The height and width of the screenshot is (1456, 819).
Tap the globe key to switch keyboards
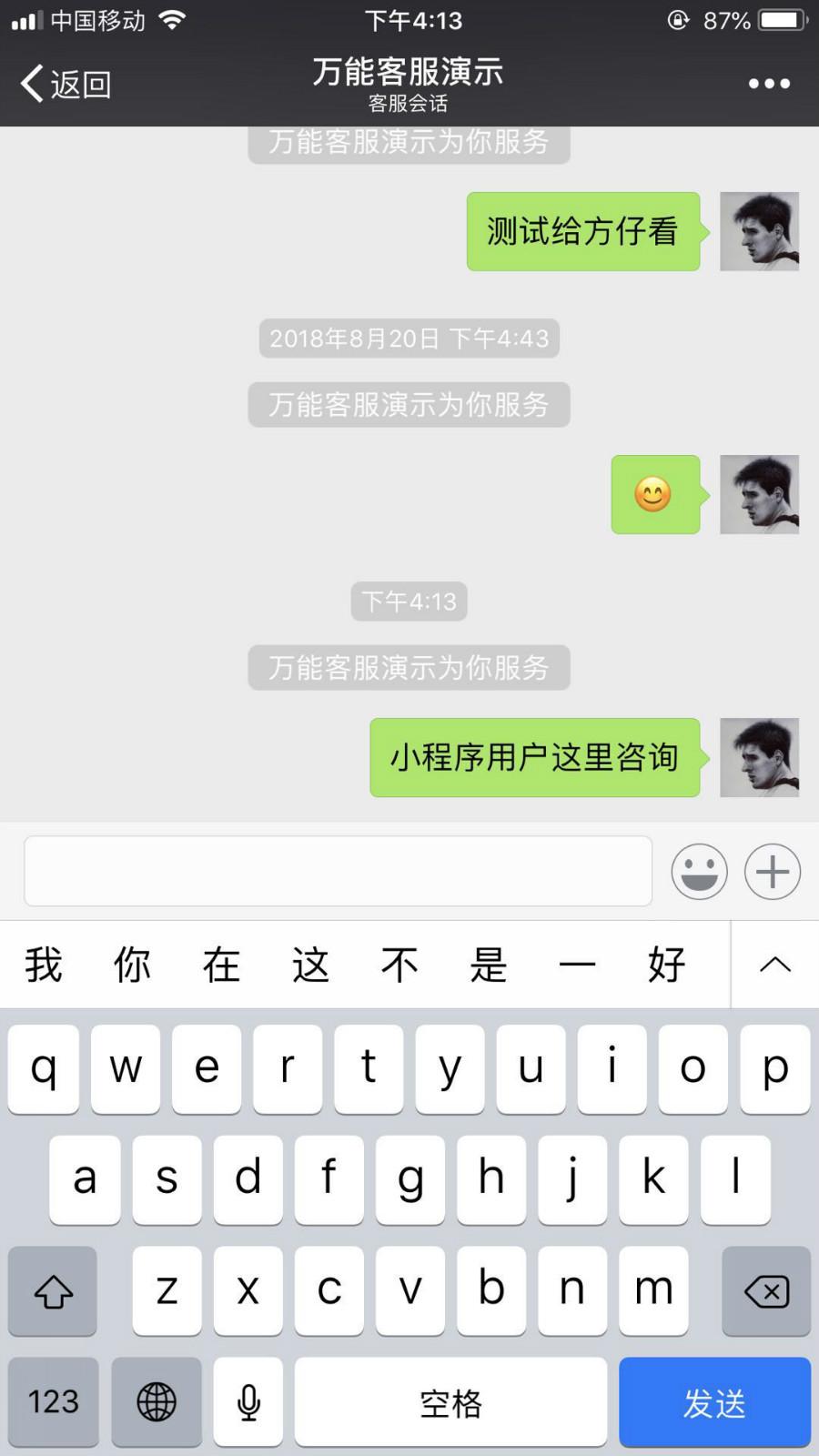[x=156, y=1401]
